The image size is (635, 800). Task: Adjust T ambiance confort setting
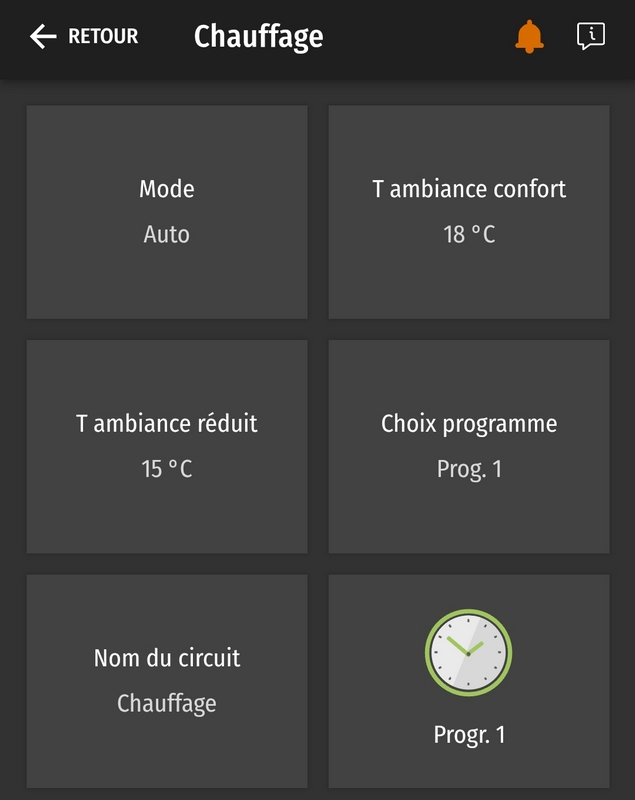pyautogui.click(x=469, y=212)
